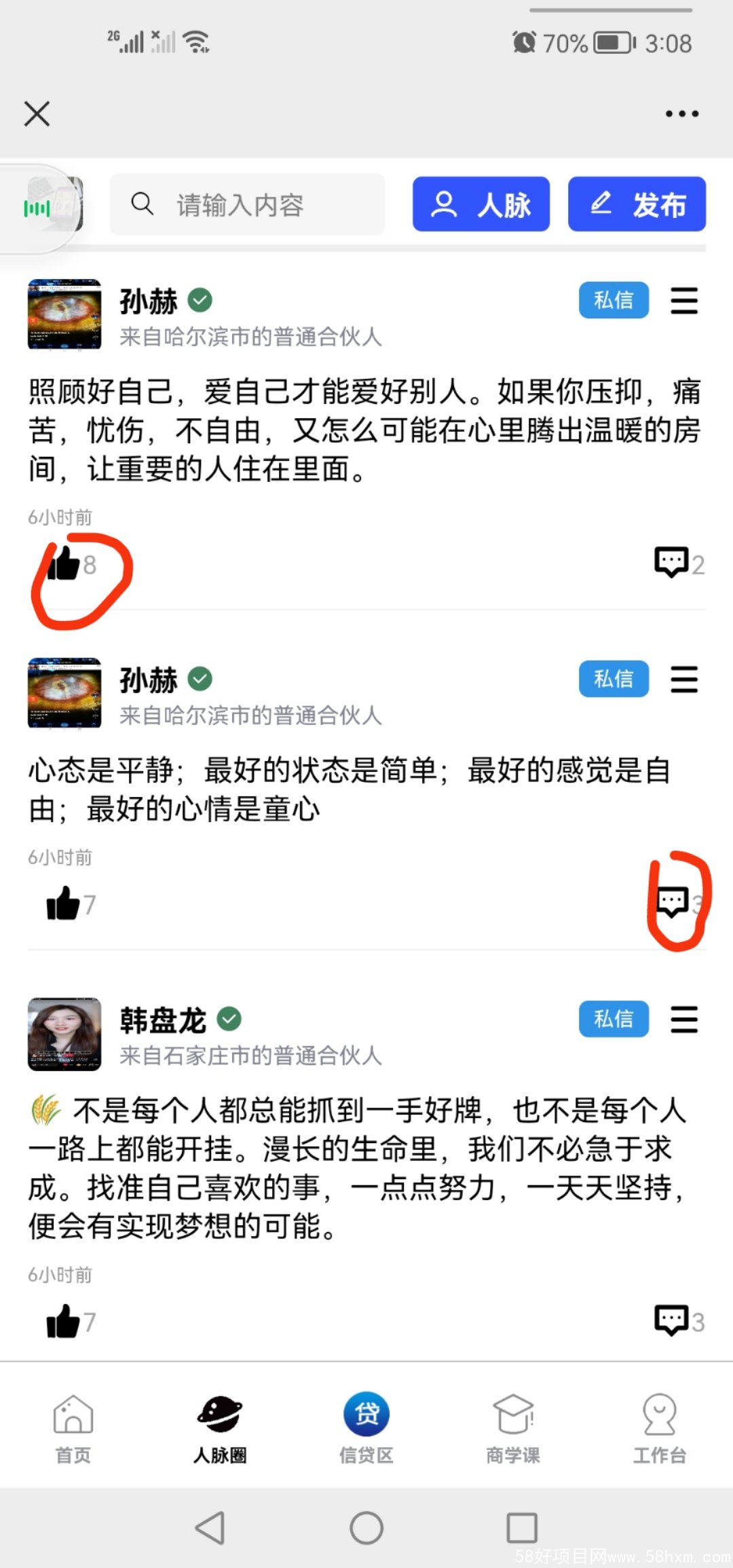The image size is (733, 1568).
Task: Like 韩盘龙's post
Action: click(64, 1322)
